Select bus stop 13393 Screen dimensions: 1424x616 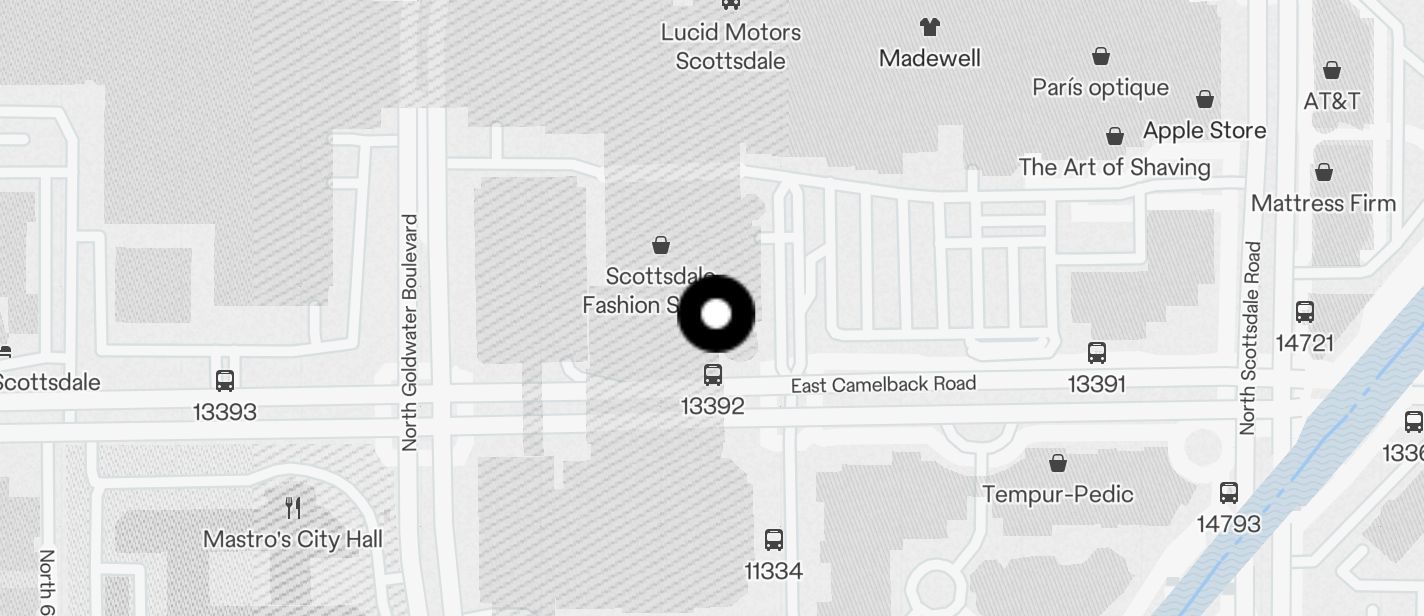click(225, 381)
